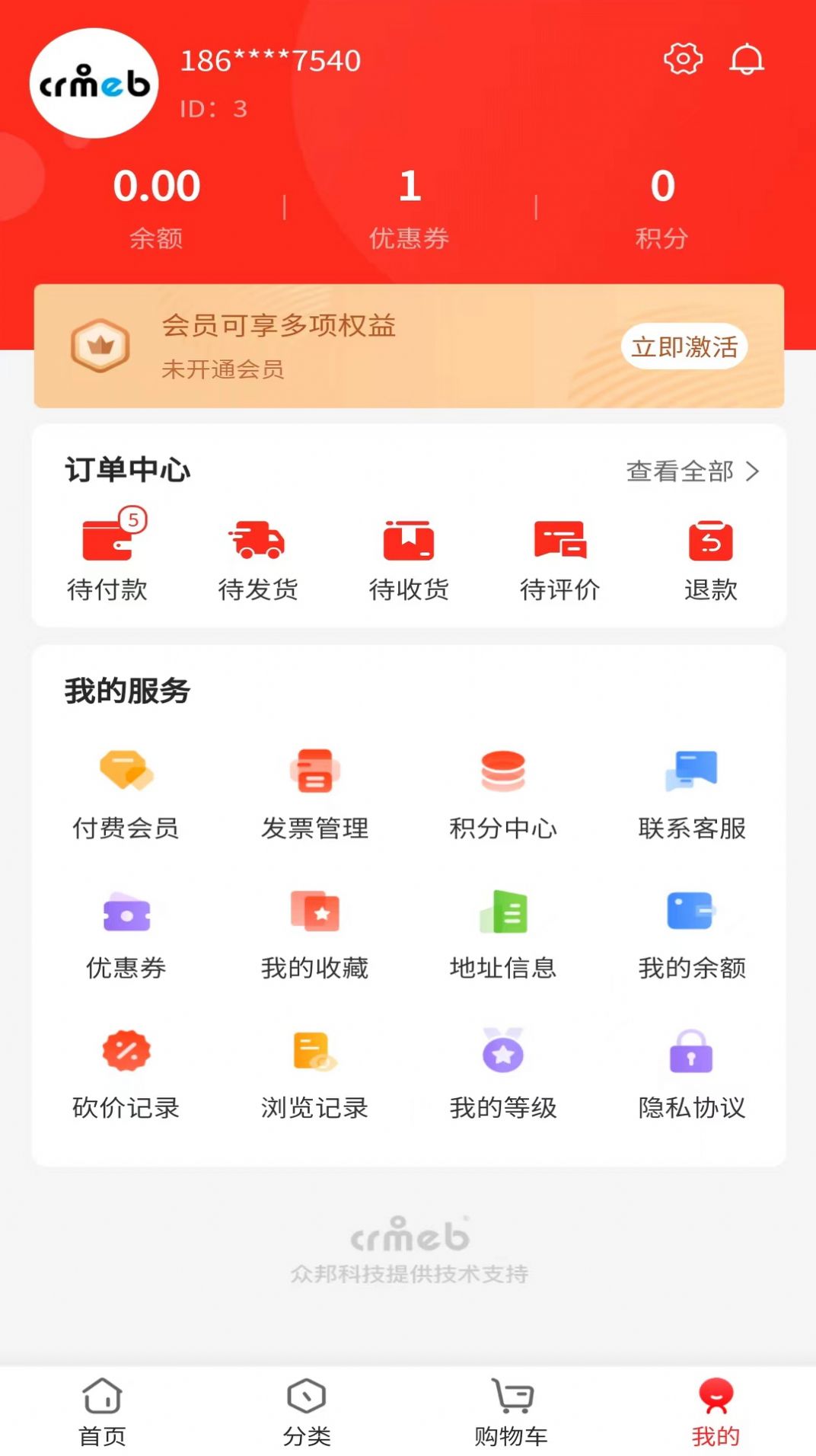Tap 立即激活 to activate membership

click(685, 346)
